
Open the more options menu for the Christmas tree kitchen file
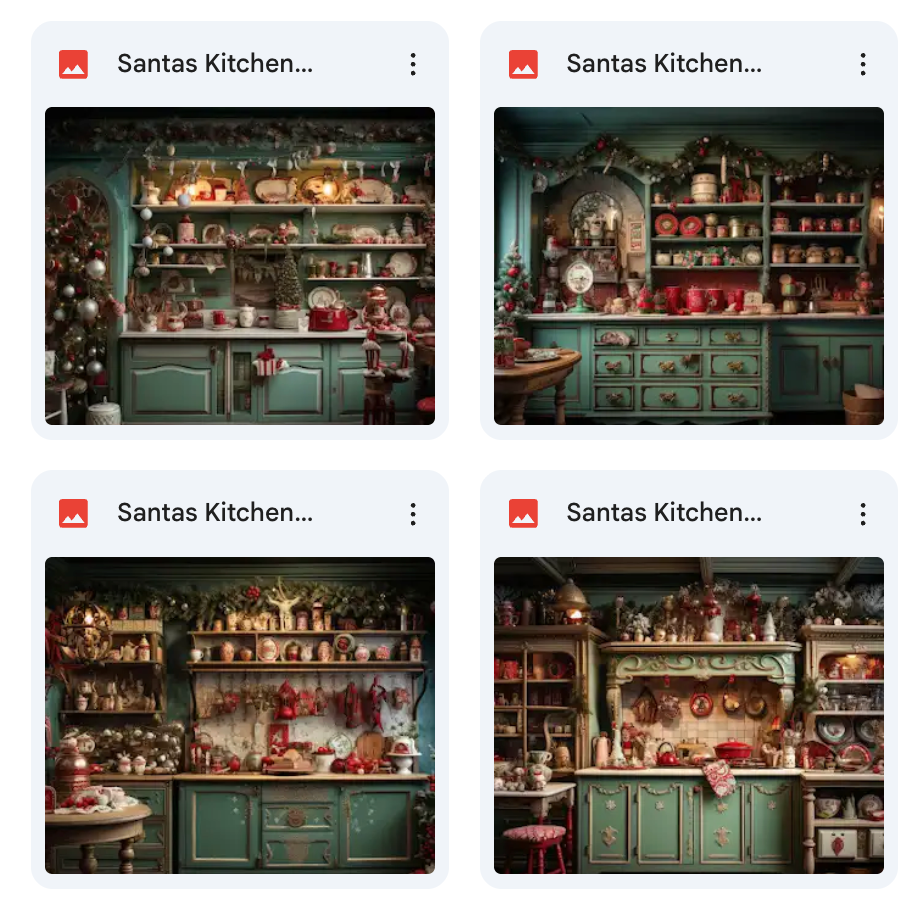413,65
